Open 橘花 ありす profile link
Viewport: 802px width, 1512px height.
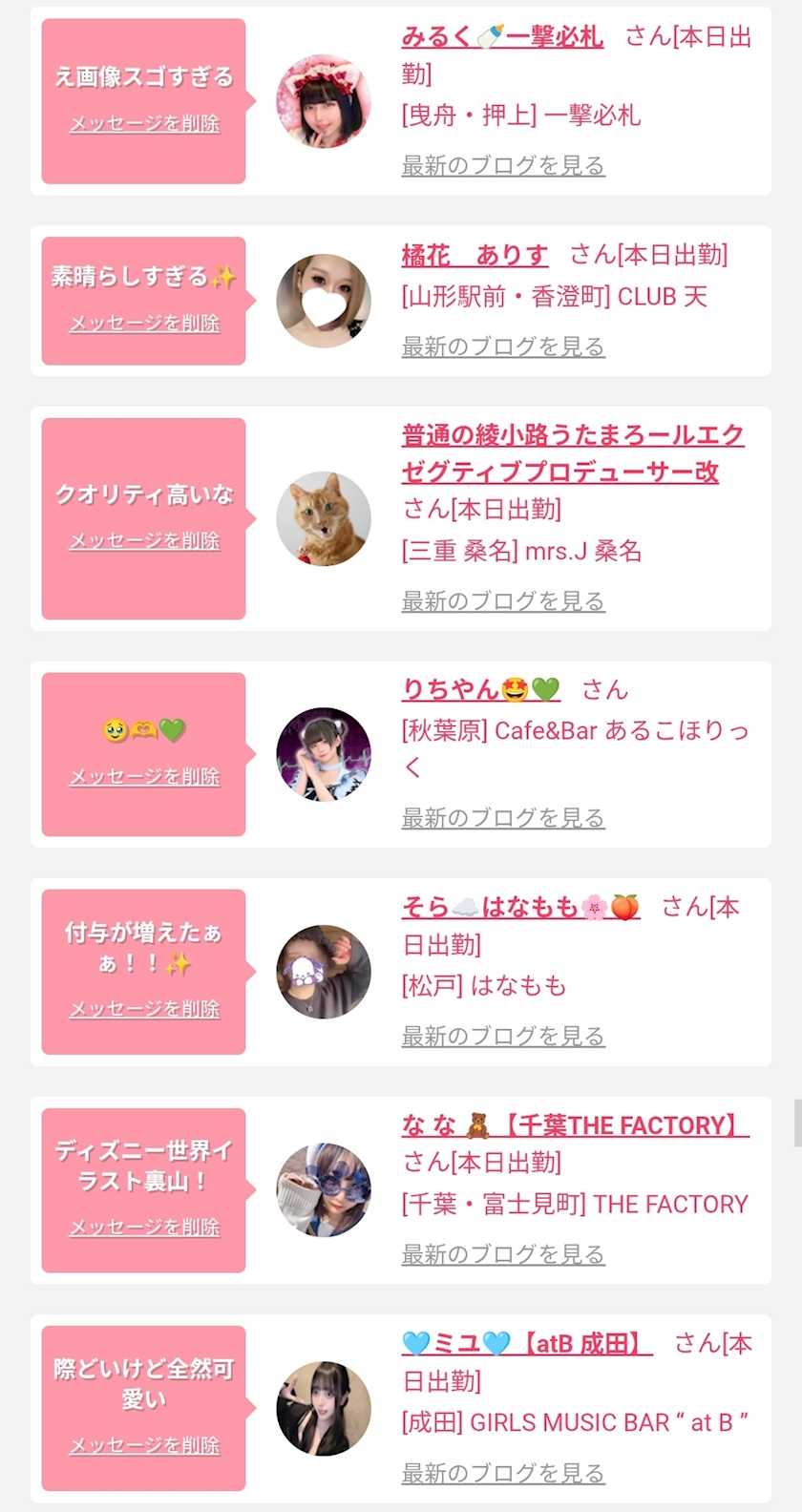point(475,255)
